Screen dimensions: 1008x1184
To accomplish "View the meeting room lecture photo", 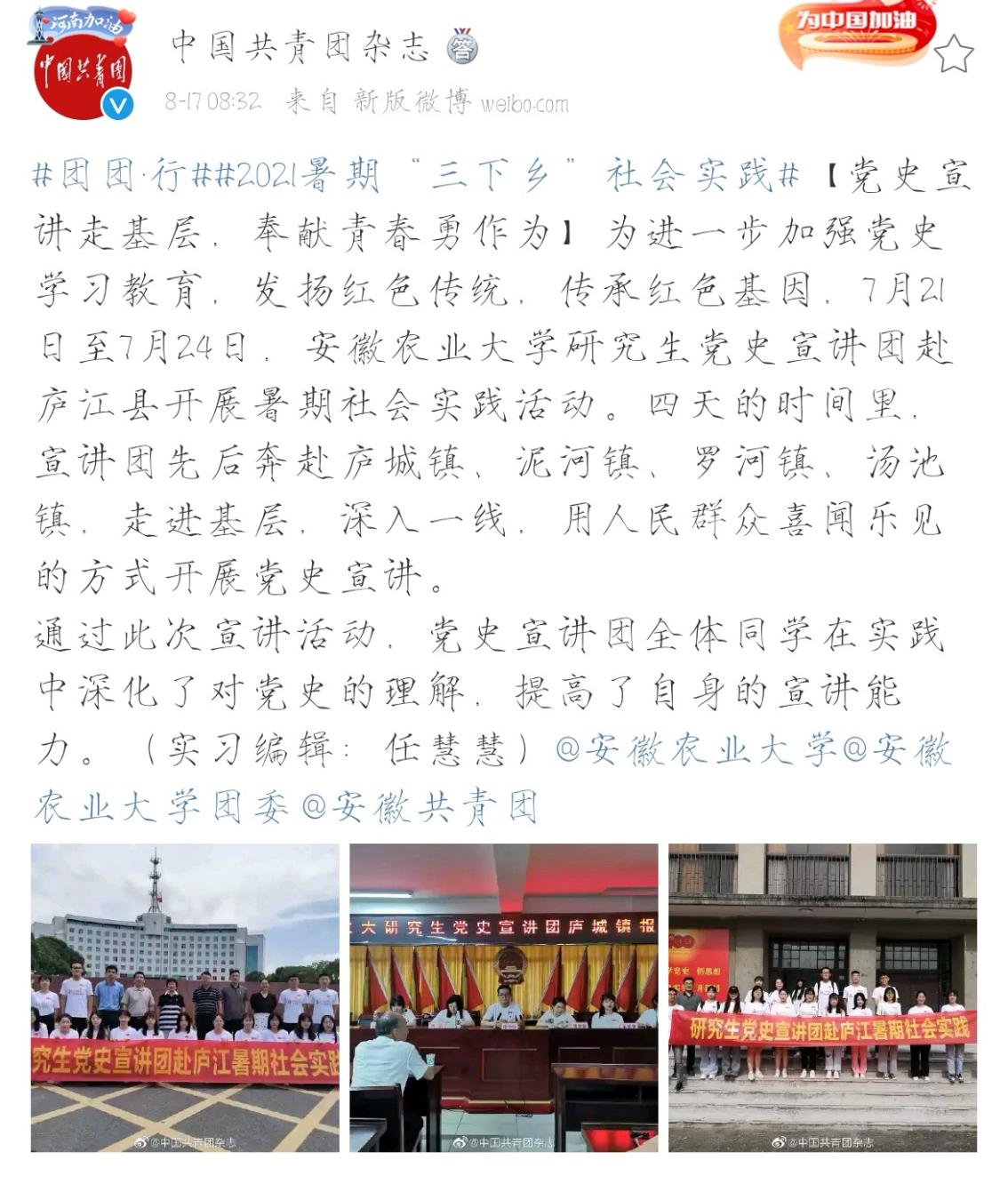I will pyautogui.click(x=503, y=997).
